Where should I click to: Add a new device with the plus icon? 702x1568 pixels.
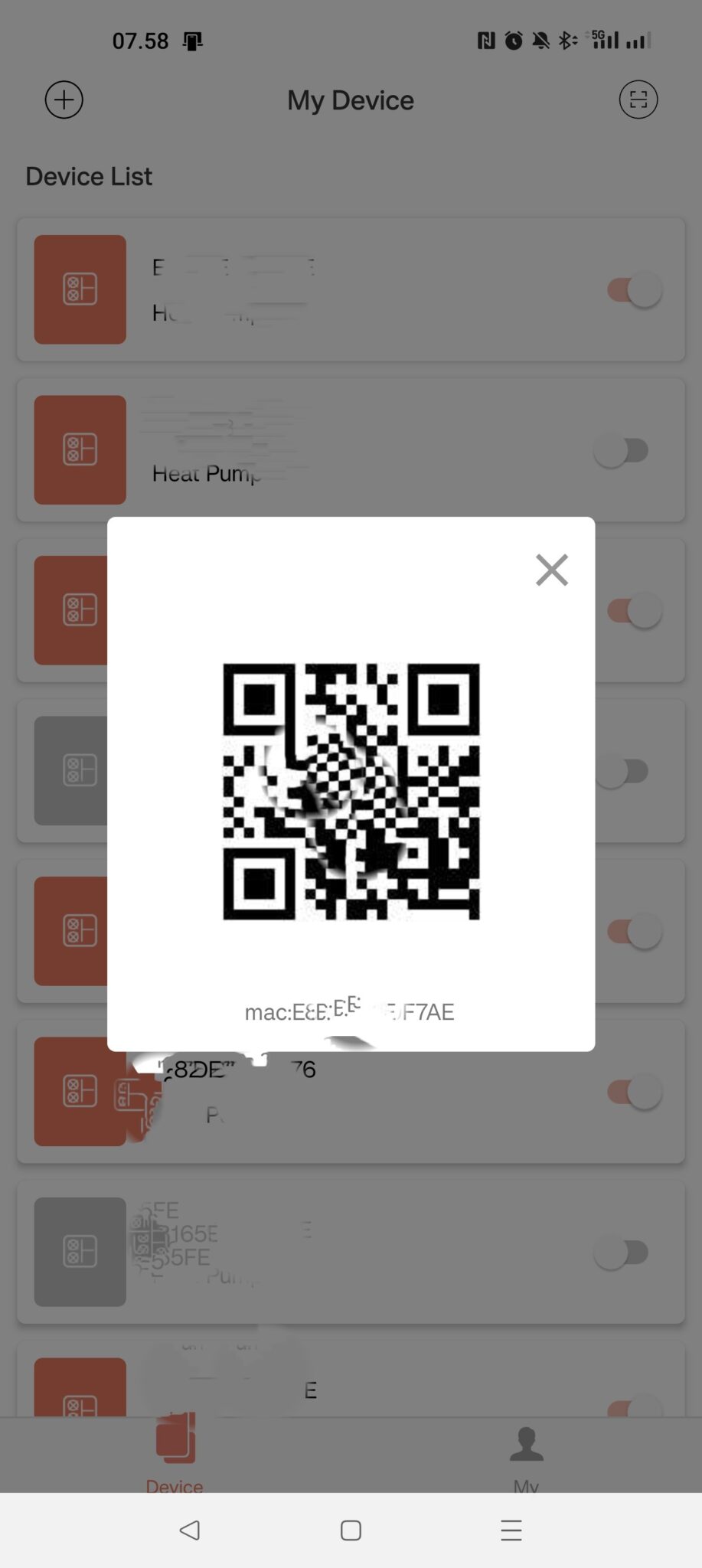click(x=64, y=100)
